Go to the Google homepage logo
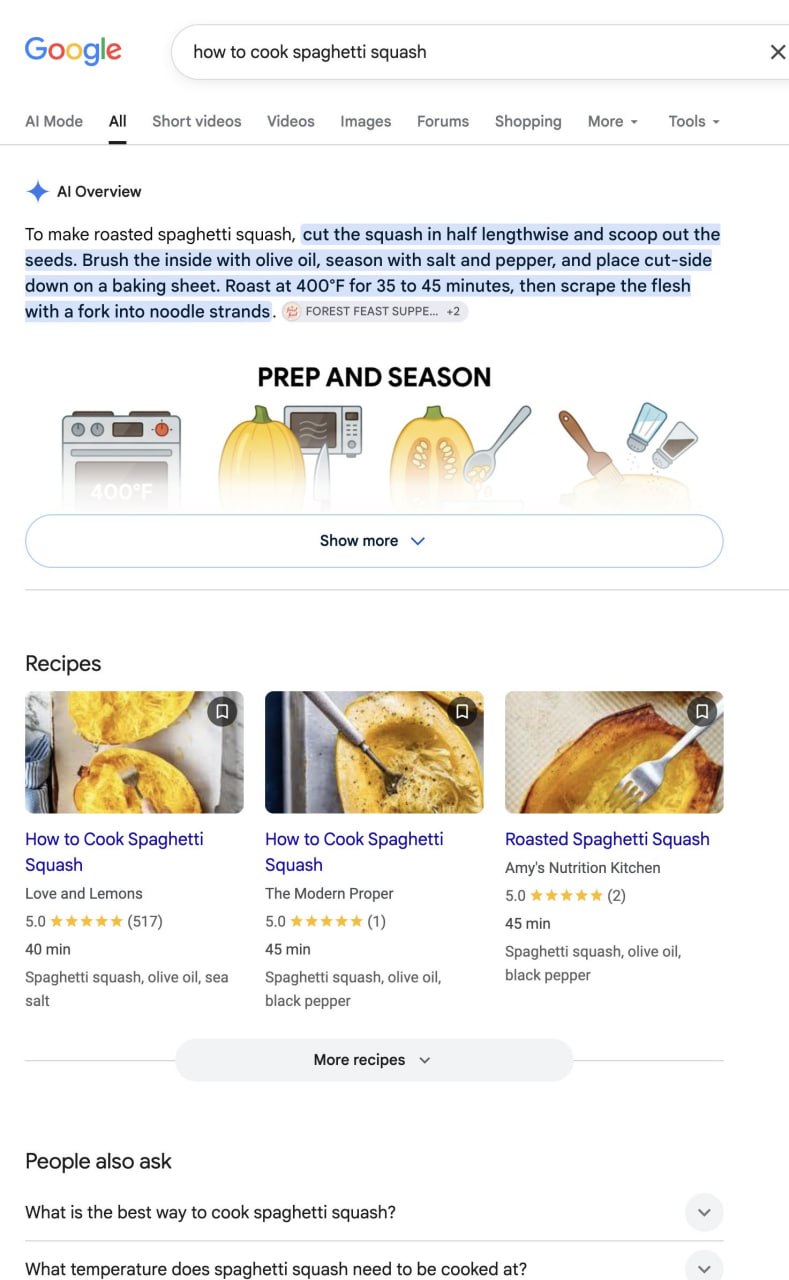 point(73,50)
